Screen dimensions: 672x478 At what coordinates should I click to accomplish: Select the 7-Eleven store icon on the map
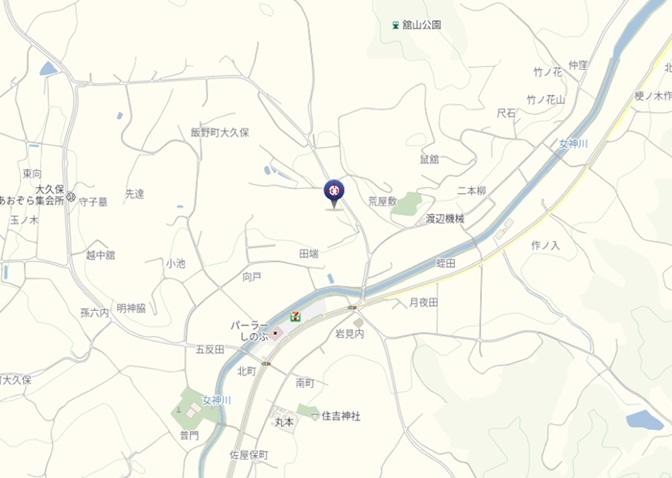[297, 315]
